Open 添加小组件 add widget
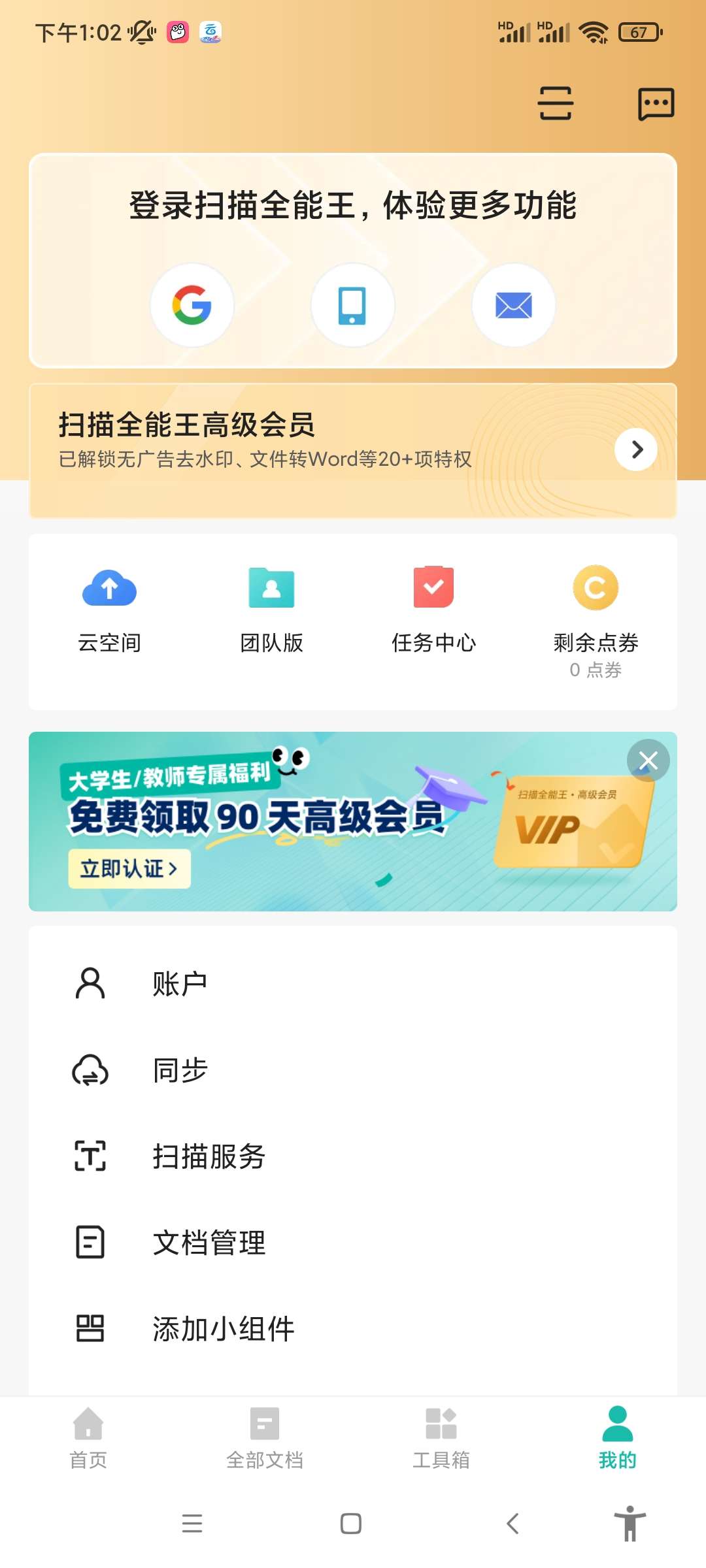The height and width of the screenshot is (1568, 706). point(222,1329)
